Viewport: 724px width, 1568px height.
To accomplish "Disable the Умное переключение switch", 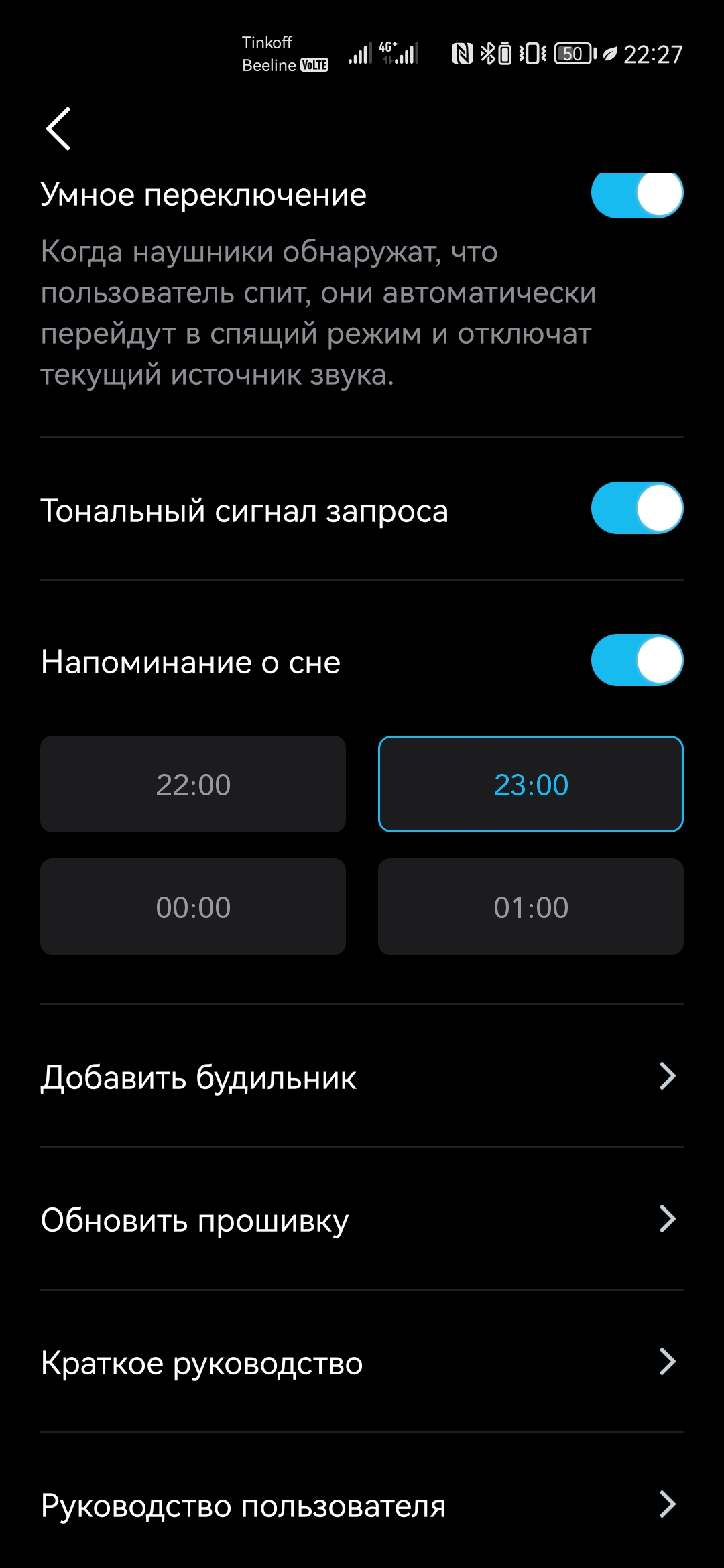I will coord(637,195).
